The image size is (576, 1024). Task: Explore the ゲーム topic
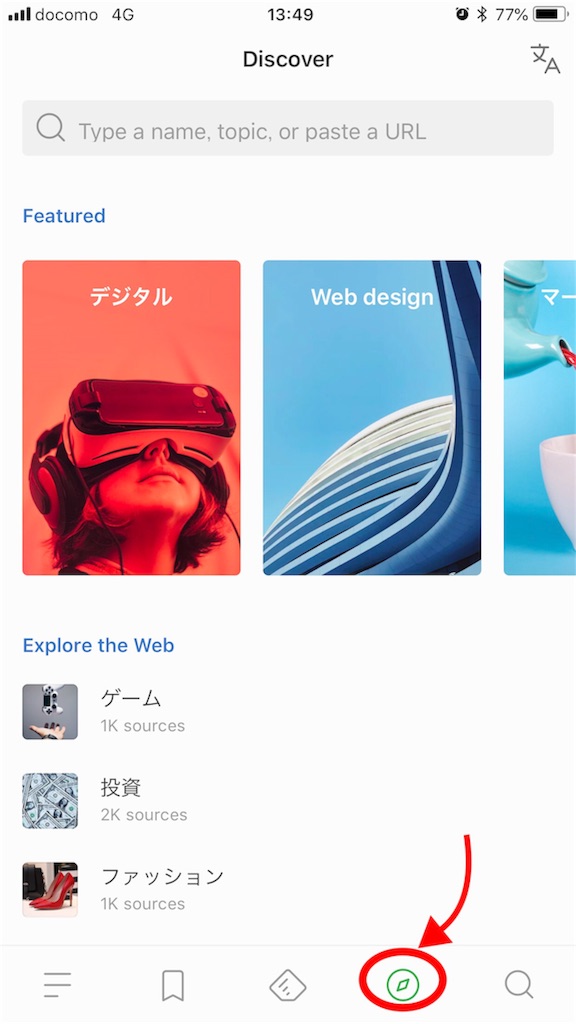288,711
